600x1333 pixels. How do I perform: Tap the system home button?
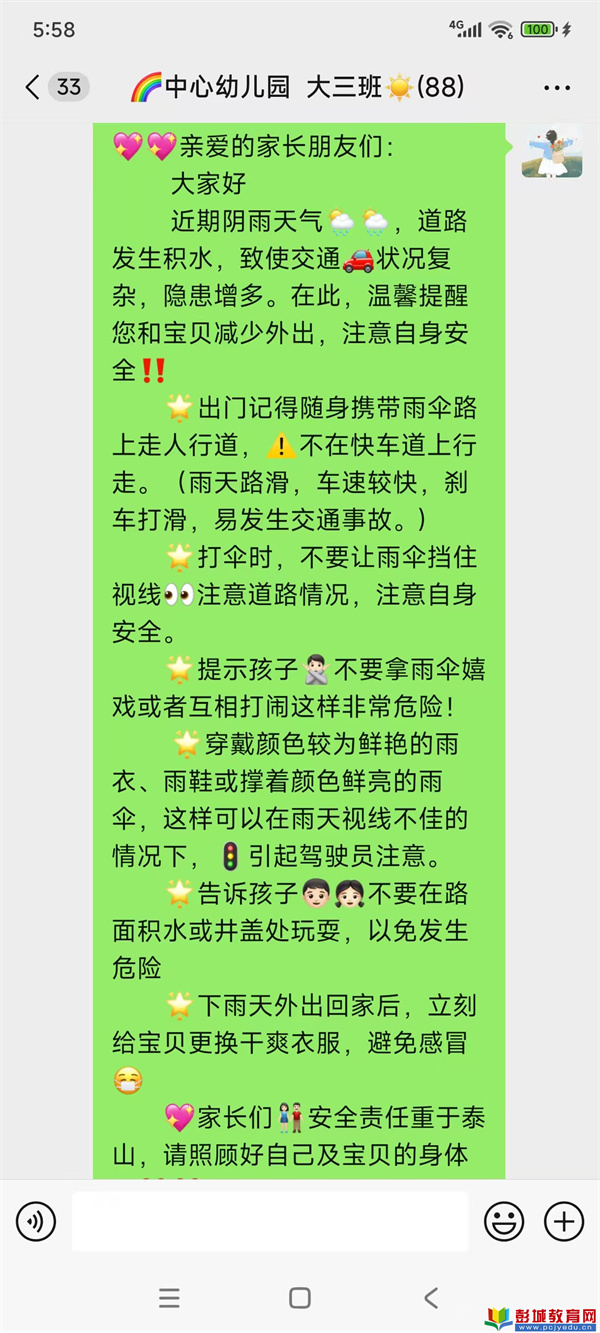point(299,1298)
